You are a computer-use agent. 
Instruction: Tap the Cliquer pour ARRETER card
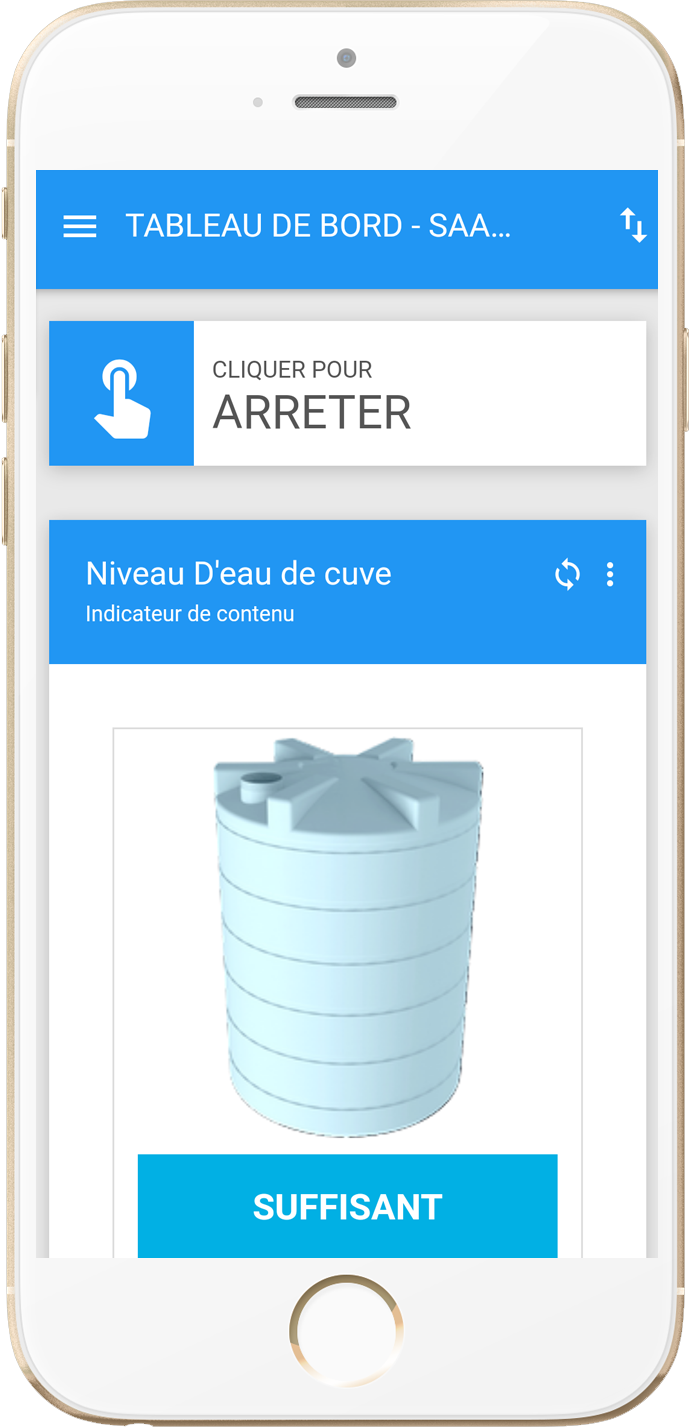point(347,393)
